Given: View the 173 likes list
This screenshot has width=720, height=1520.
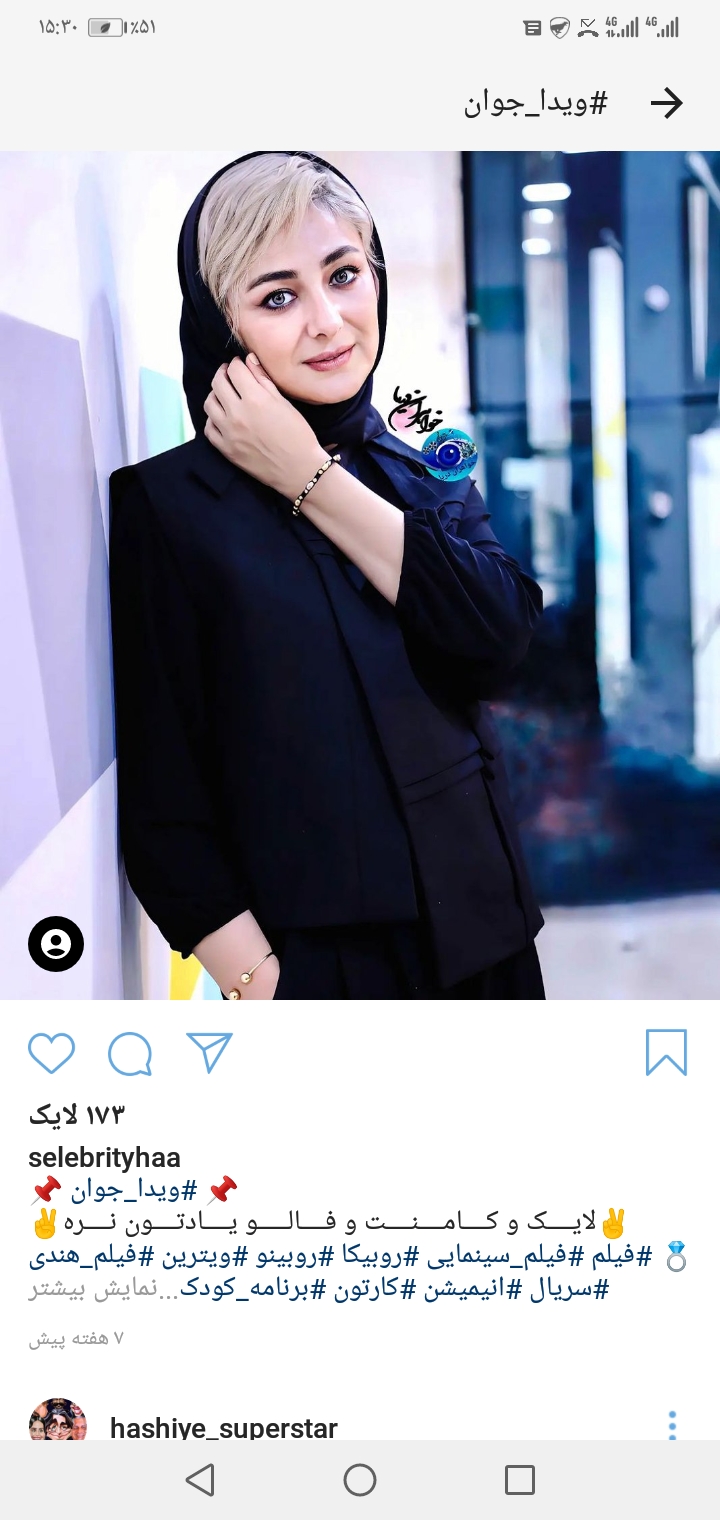Looking at the screenshot, I should click(76, 1115).
